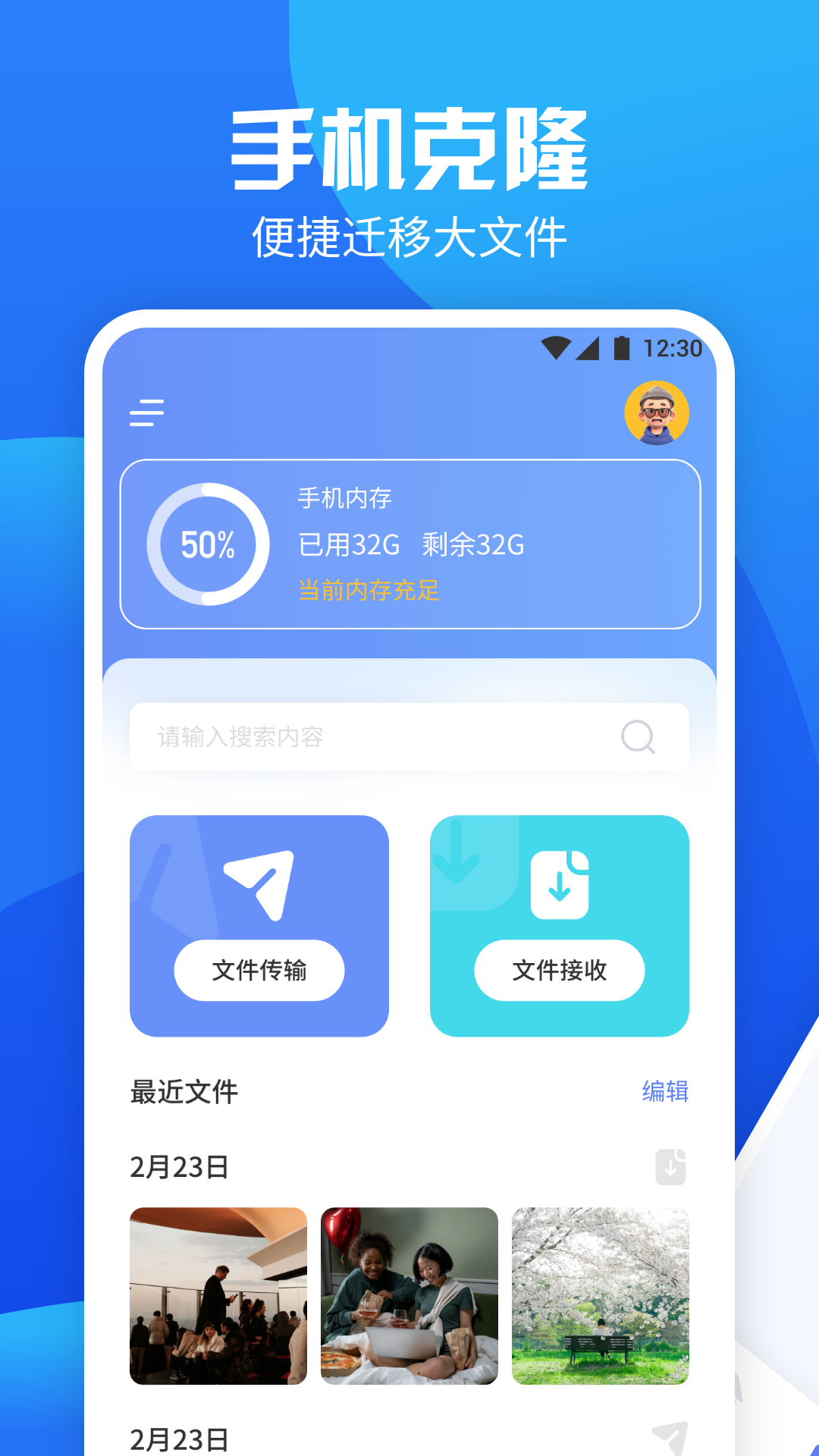The image size is (819, 1456).
Task: Open 编辑 to edit recent files
Action: click(665, 1093)
